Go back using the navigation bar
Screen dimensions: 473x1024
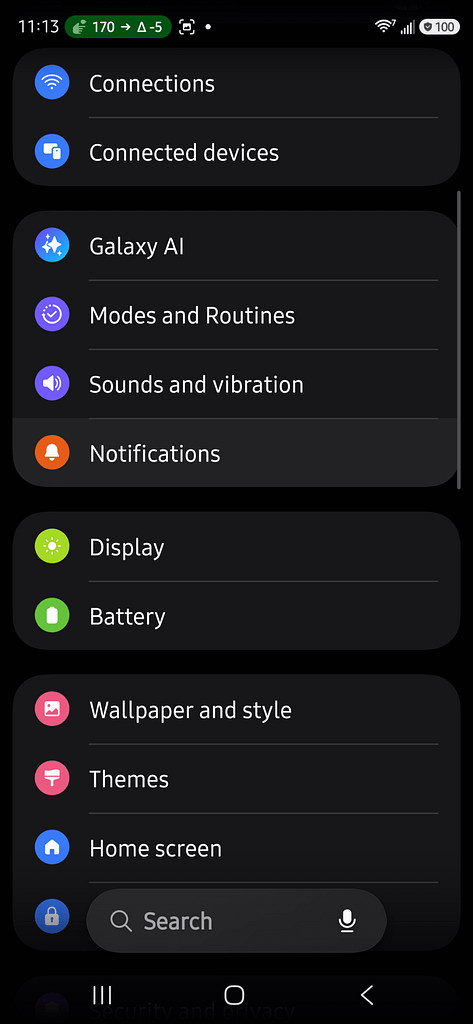click(x=367, y=995)
